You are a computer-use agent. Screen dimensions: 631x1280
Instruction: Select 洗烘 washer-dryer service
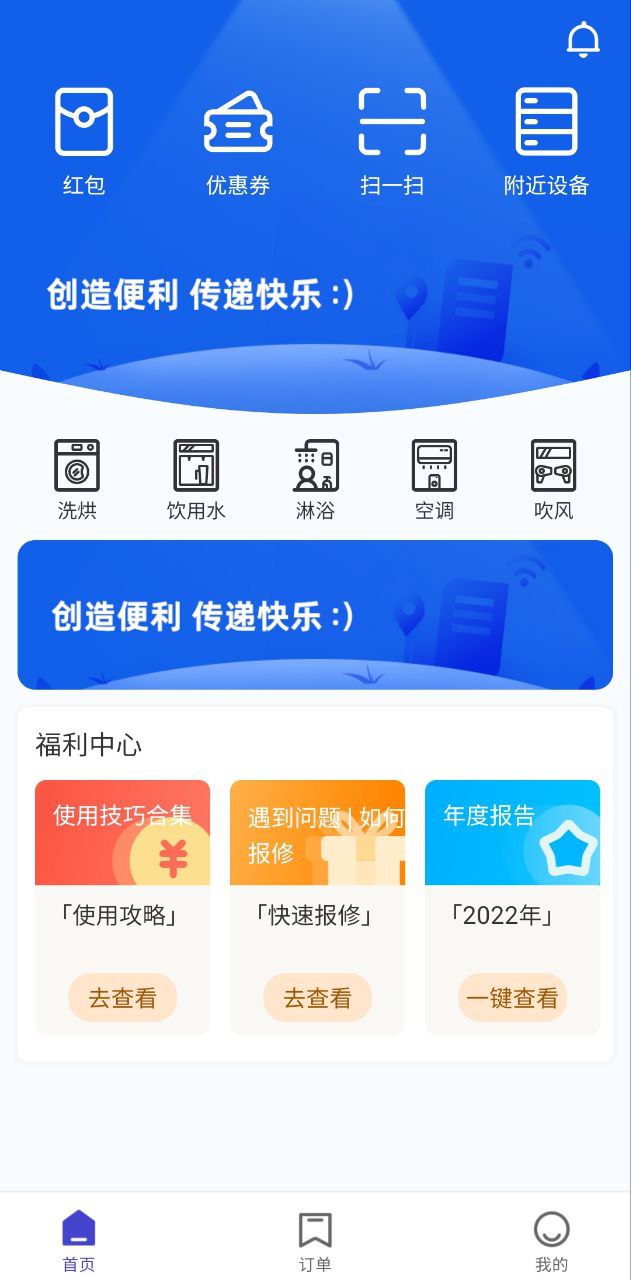pos(77,479)
